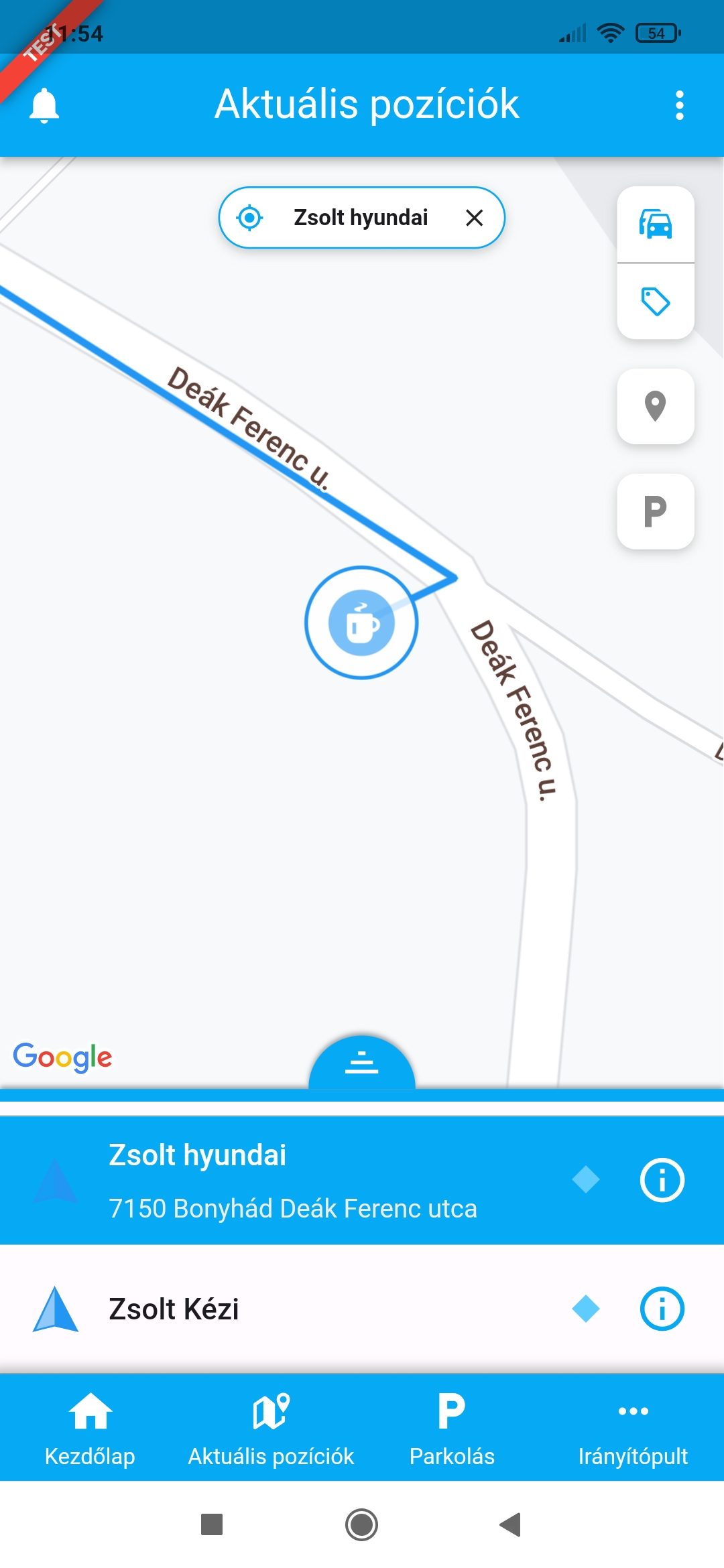Tap the vehicles car button on map

click(655, 224)
